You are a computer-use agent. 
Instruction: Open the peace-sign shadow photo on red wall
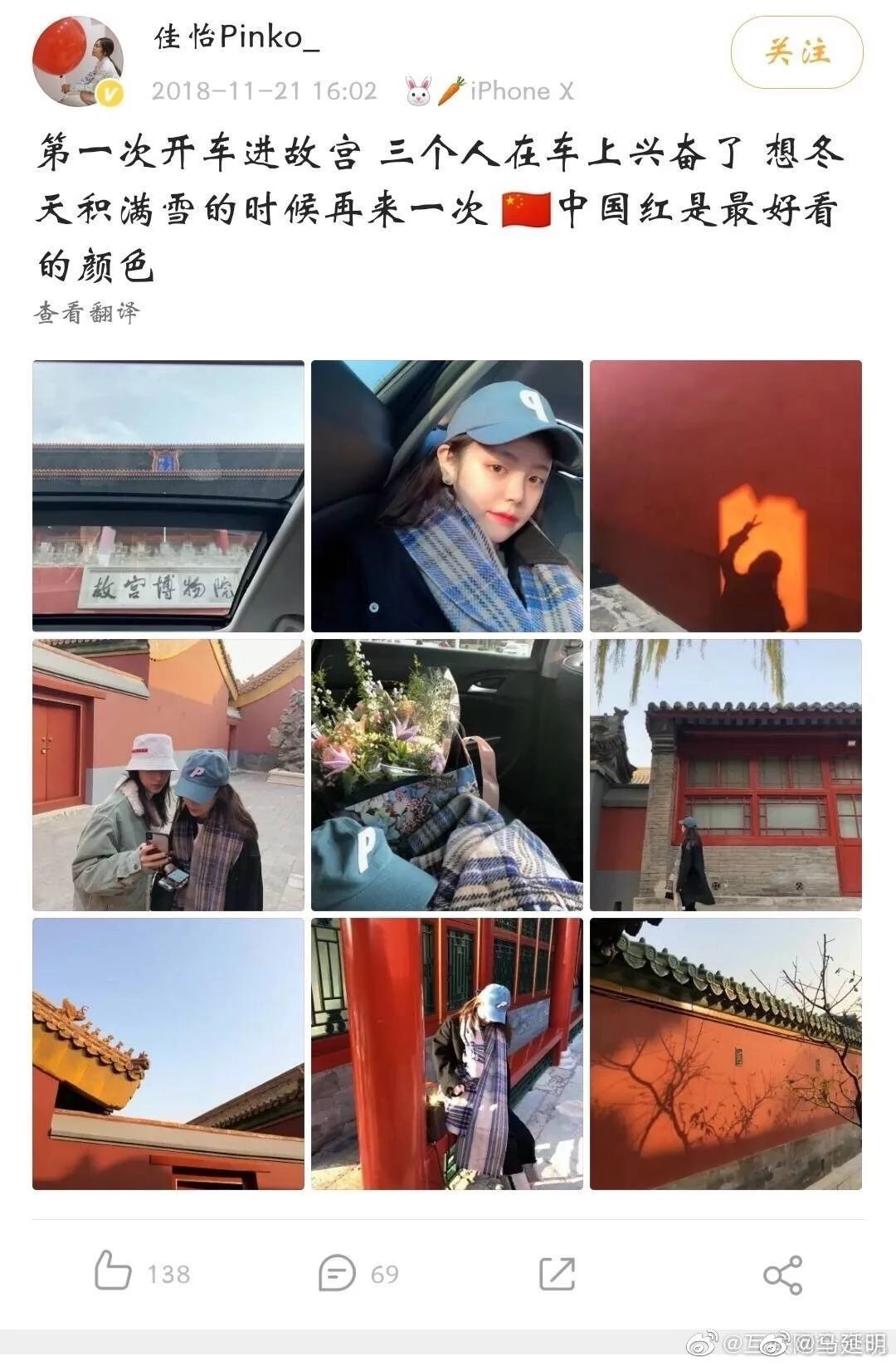[726, 496]
